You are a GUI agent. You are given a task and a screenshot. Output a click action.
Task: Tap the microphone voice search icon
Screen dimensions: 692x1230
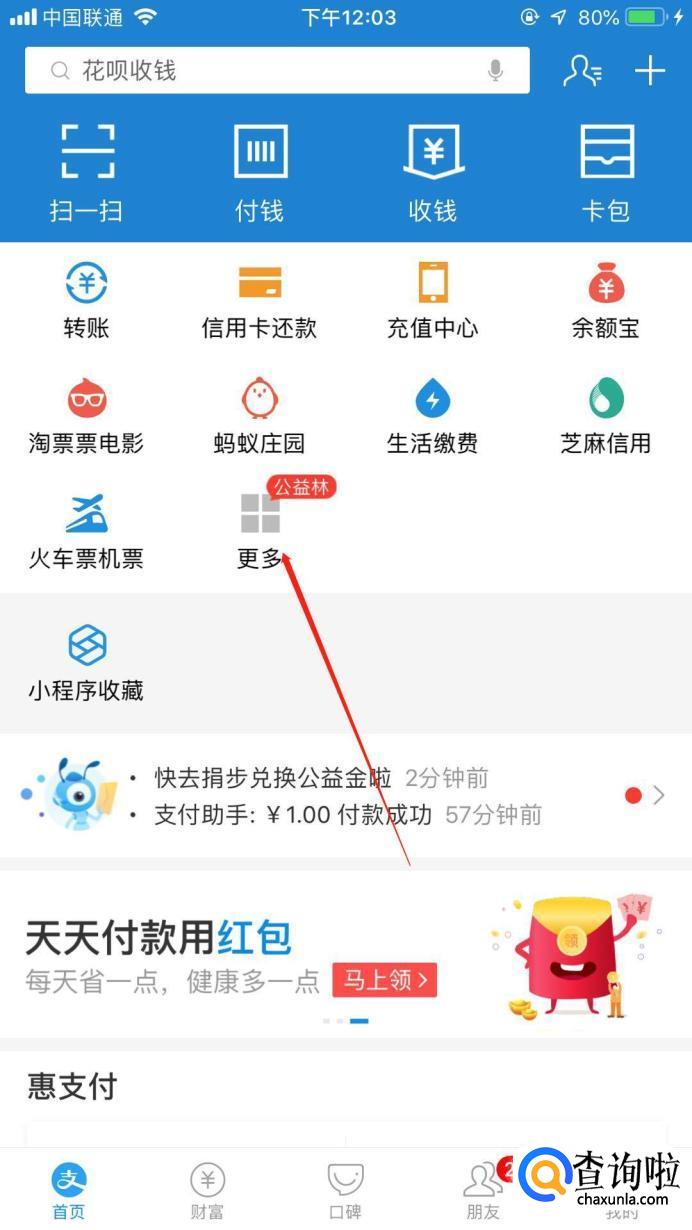coord(495,71)
